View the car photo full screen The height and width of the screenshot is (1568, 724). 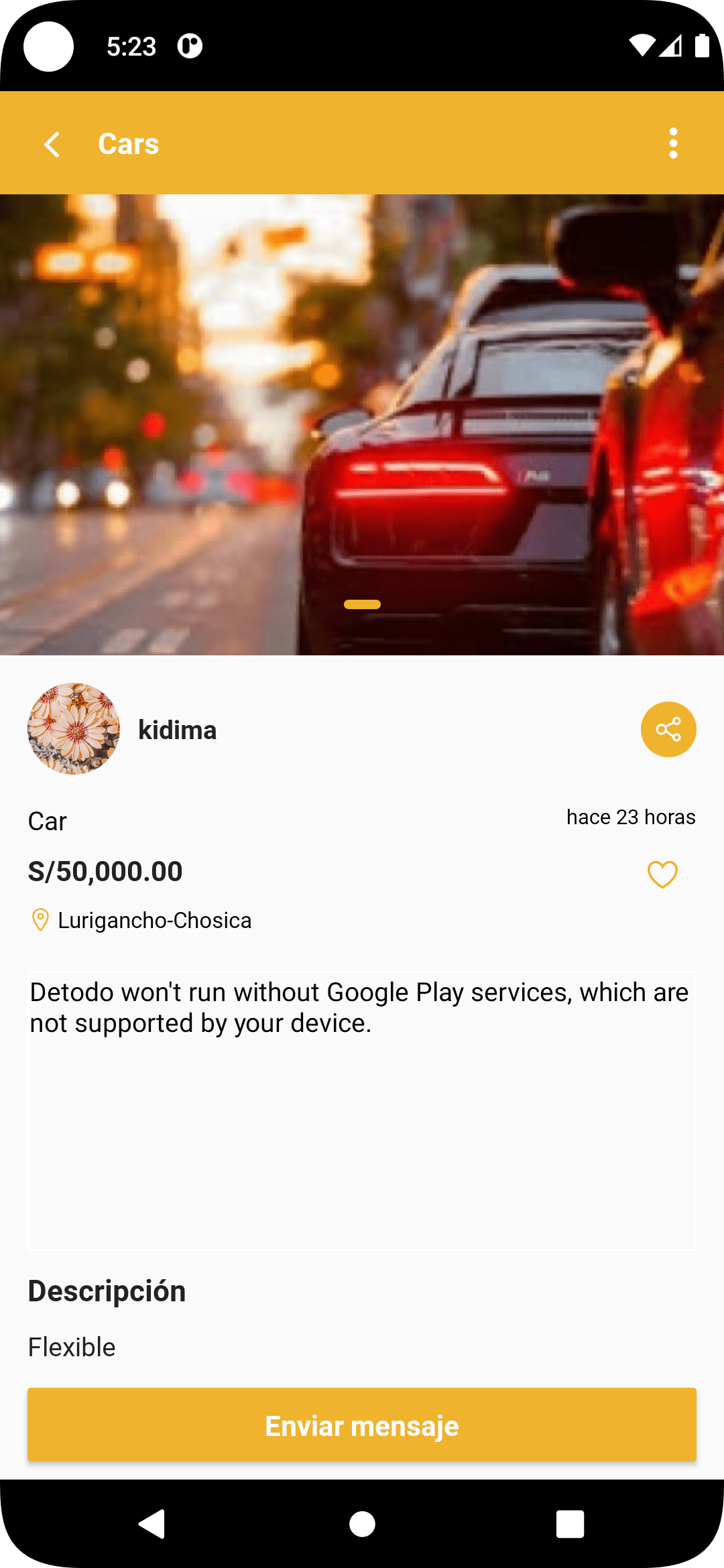coord(362,424)
